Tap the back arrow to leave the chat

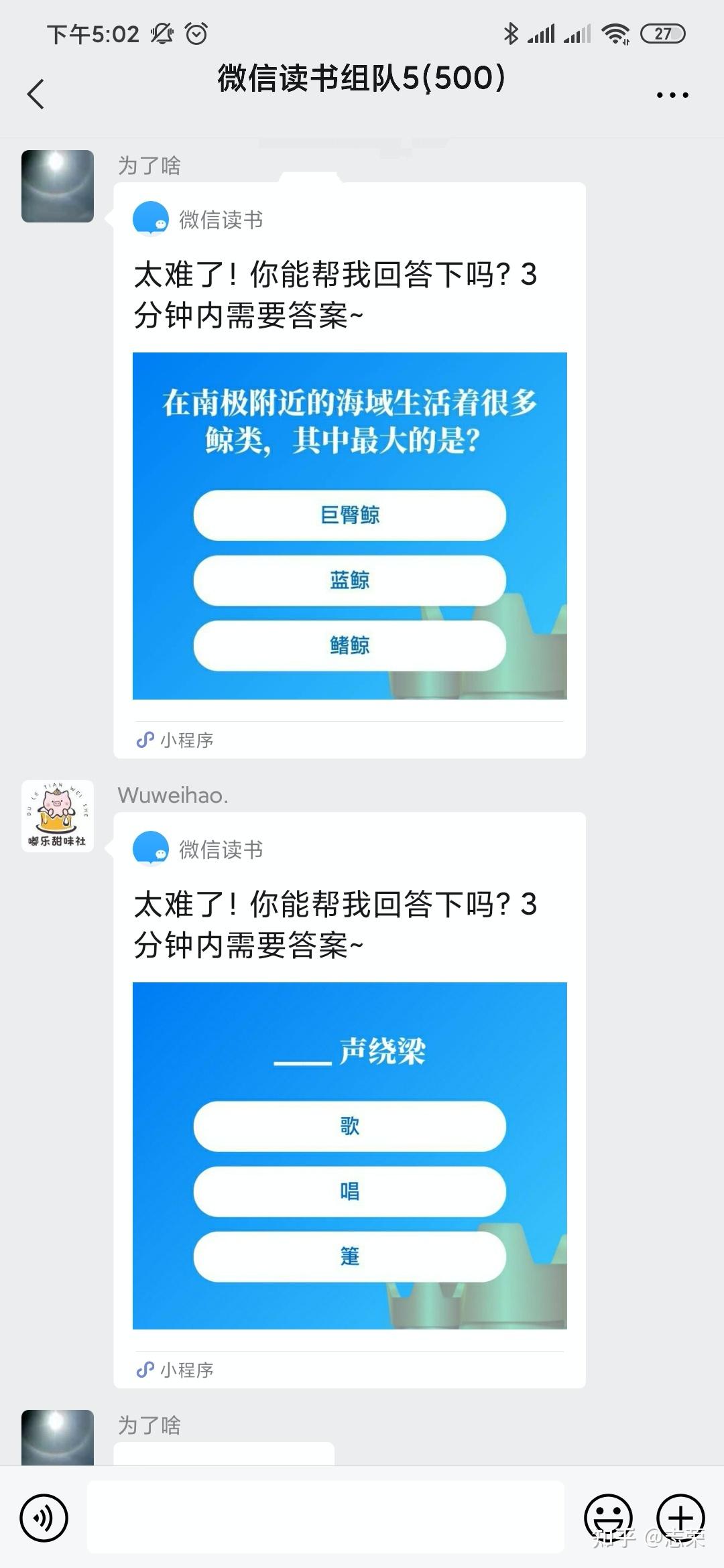click(x=35, y=94)
